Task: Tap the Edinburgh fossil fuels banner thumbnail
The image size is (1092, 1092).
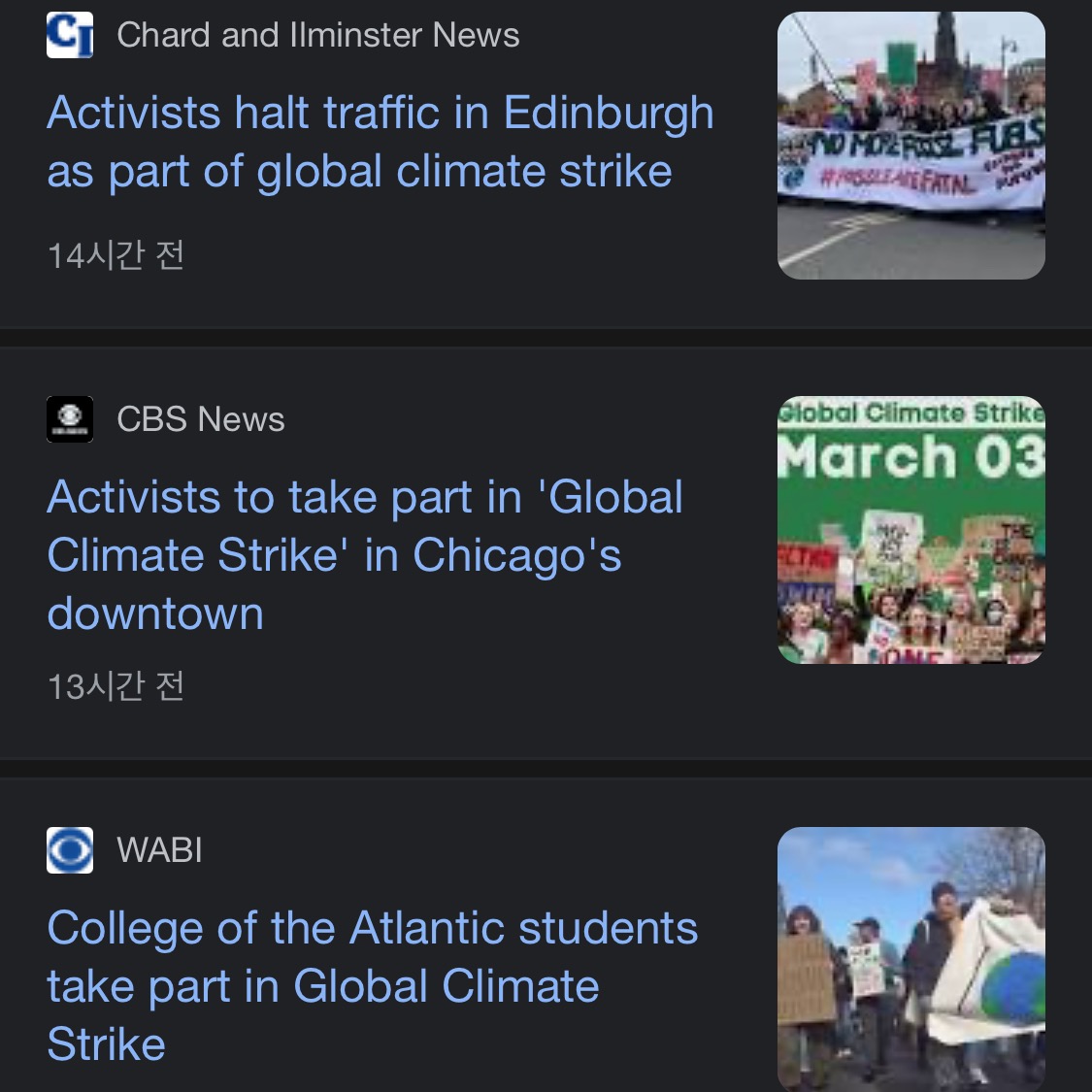Action: (x=910, y=146)
